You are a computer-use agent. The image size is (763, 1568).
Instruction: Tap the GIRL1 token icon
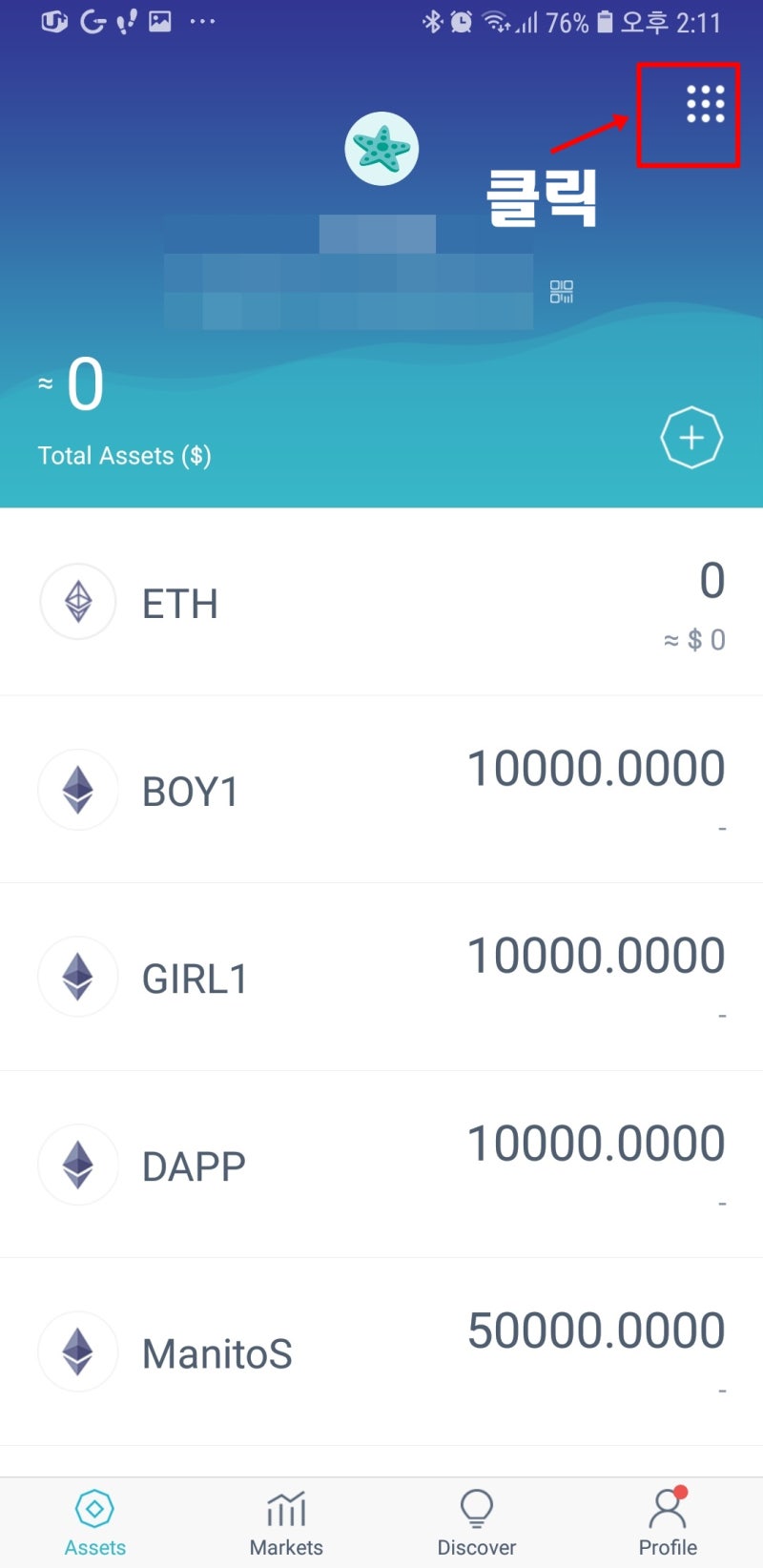point(77,976)
